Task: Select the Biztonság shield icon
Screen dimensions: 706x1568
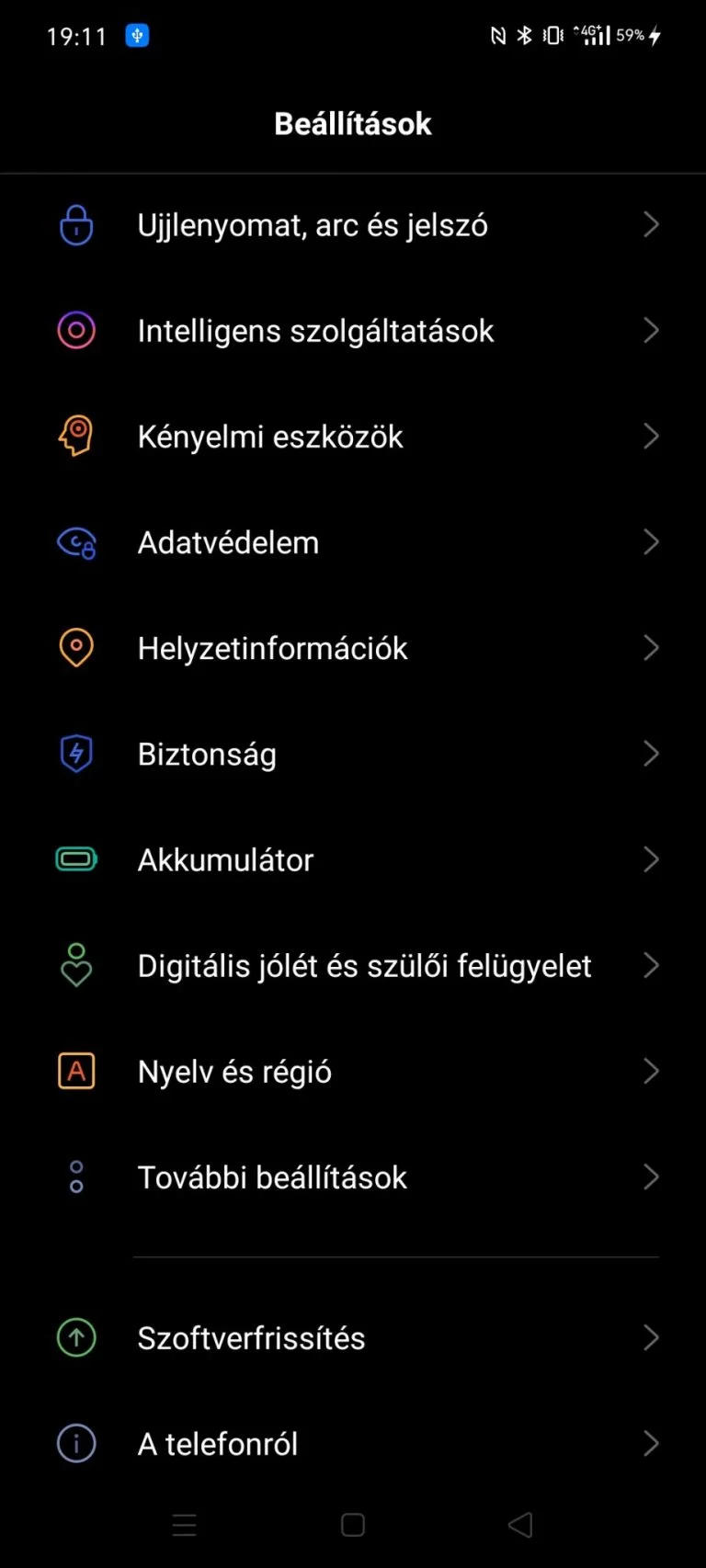Action: click(76, 754)
